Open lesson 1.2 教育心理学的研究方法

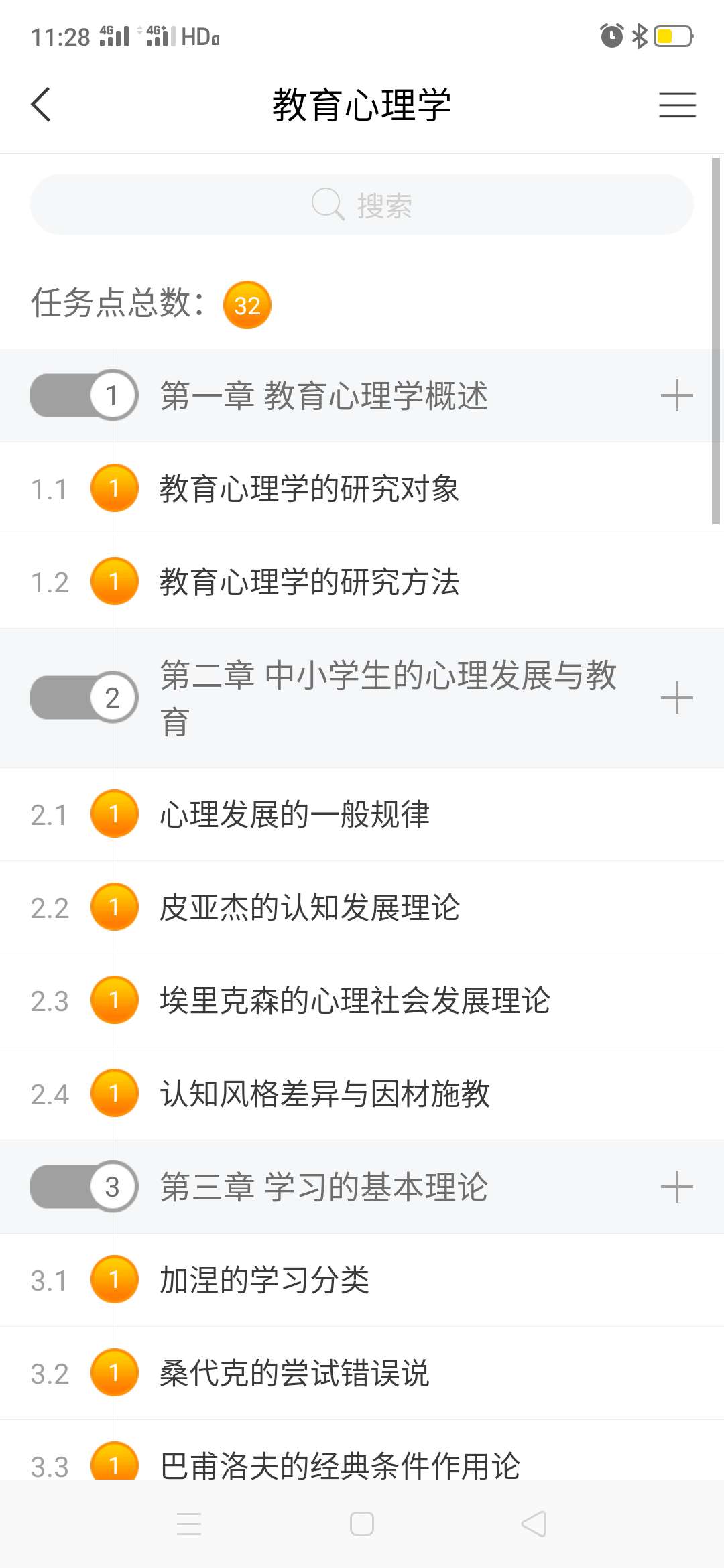click(309, 582)
